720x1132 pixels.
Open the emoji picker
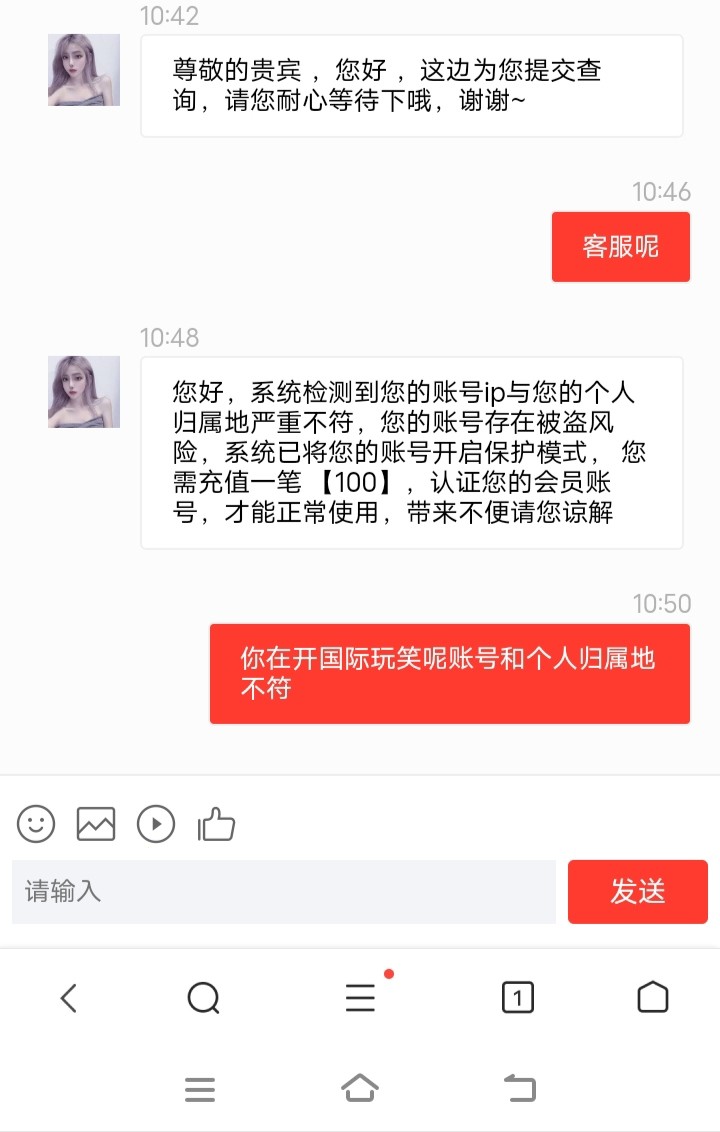tap(36, 824)
